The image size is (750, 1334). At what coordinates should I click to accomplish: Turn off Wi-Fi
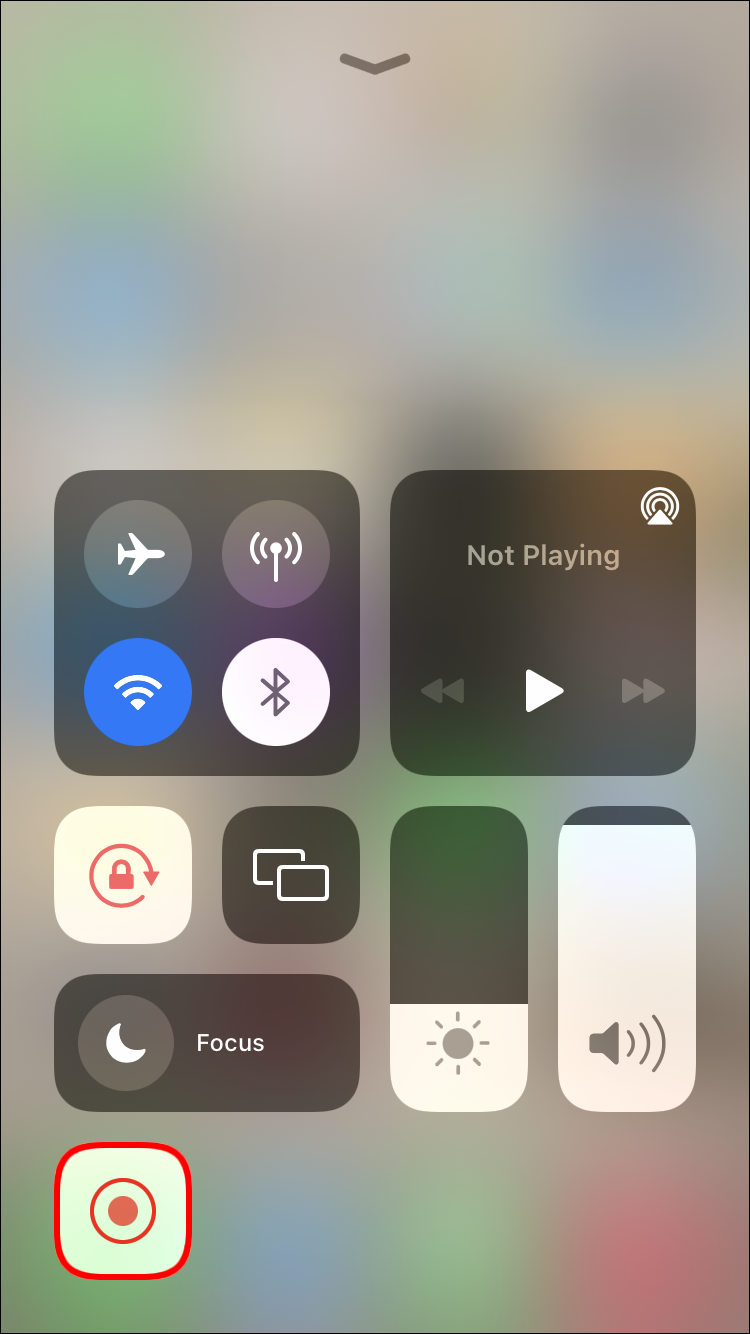point(138,691)
